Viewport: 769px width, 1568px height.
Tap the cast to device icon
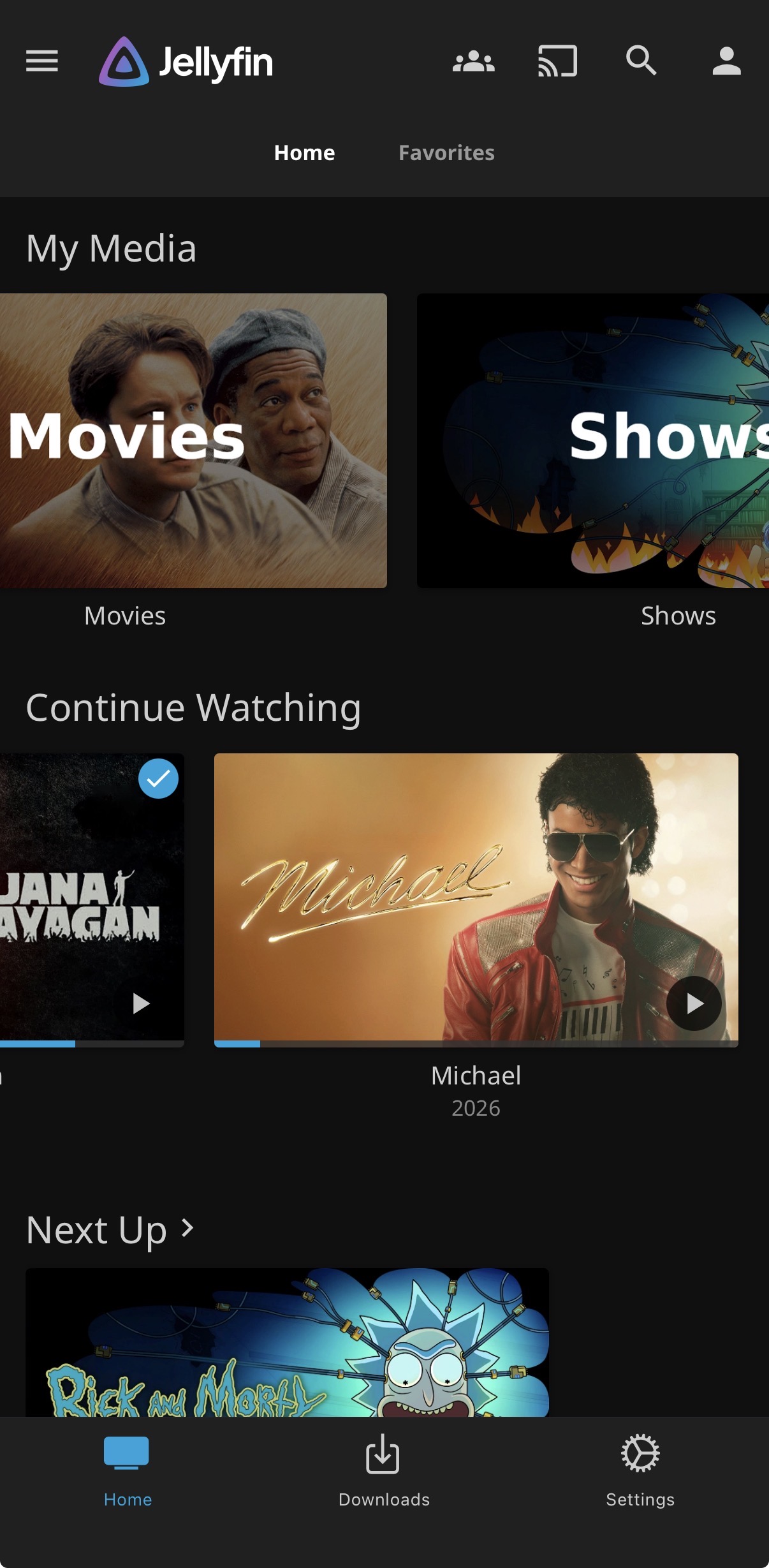557,61
